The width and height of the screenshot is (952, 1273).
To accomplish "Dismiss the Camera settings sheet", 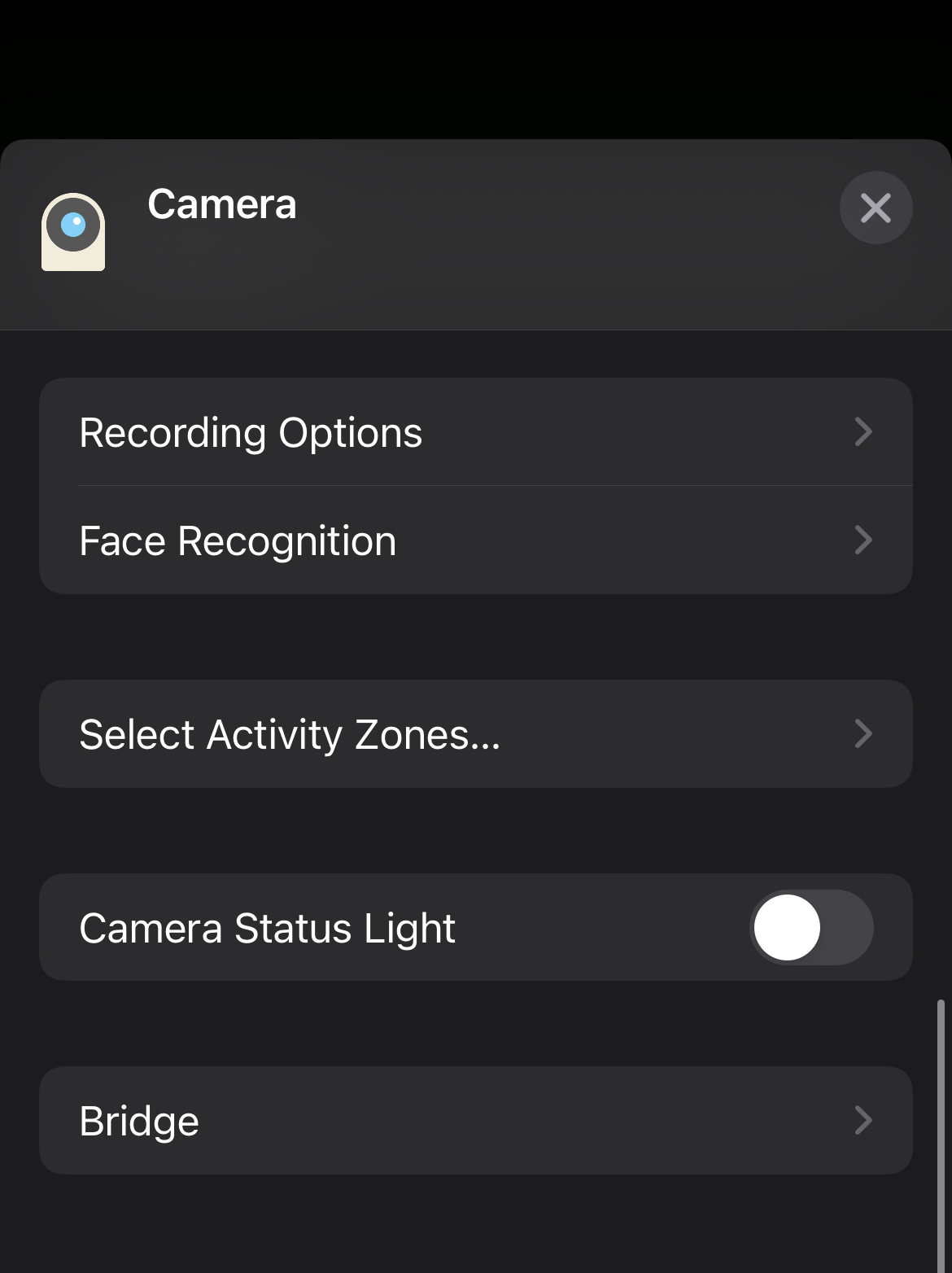I will tap(876, 208).
